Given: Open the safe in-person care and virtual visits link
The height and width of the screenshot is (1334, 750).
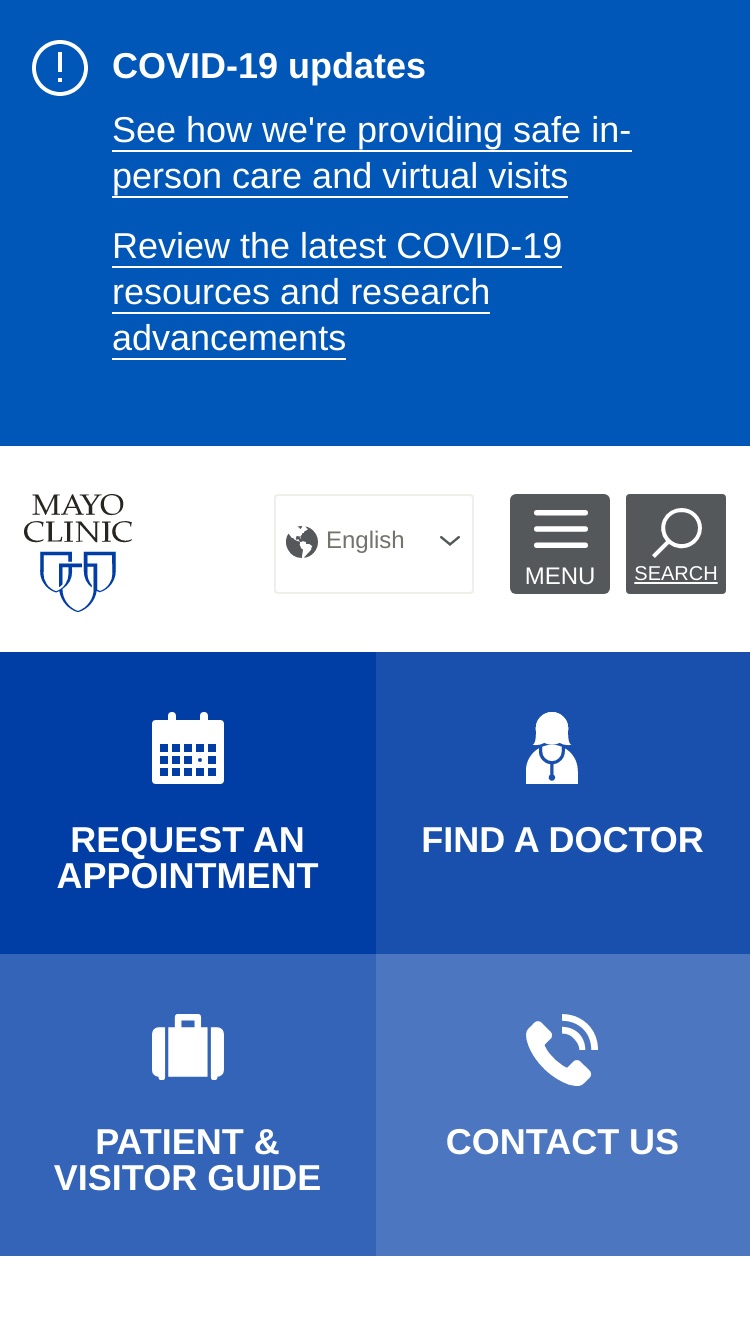Looking at the screenshot, I should point(371,153).
